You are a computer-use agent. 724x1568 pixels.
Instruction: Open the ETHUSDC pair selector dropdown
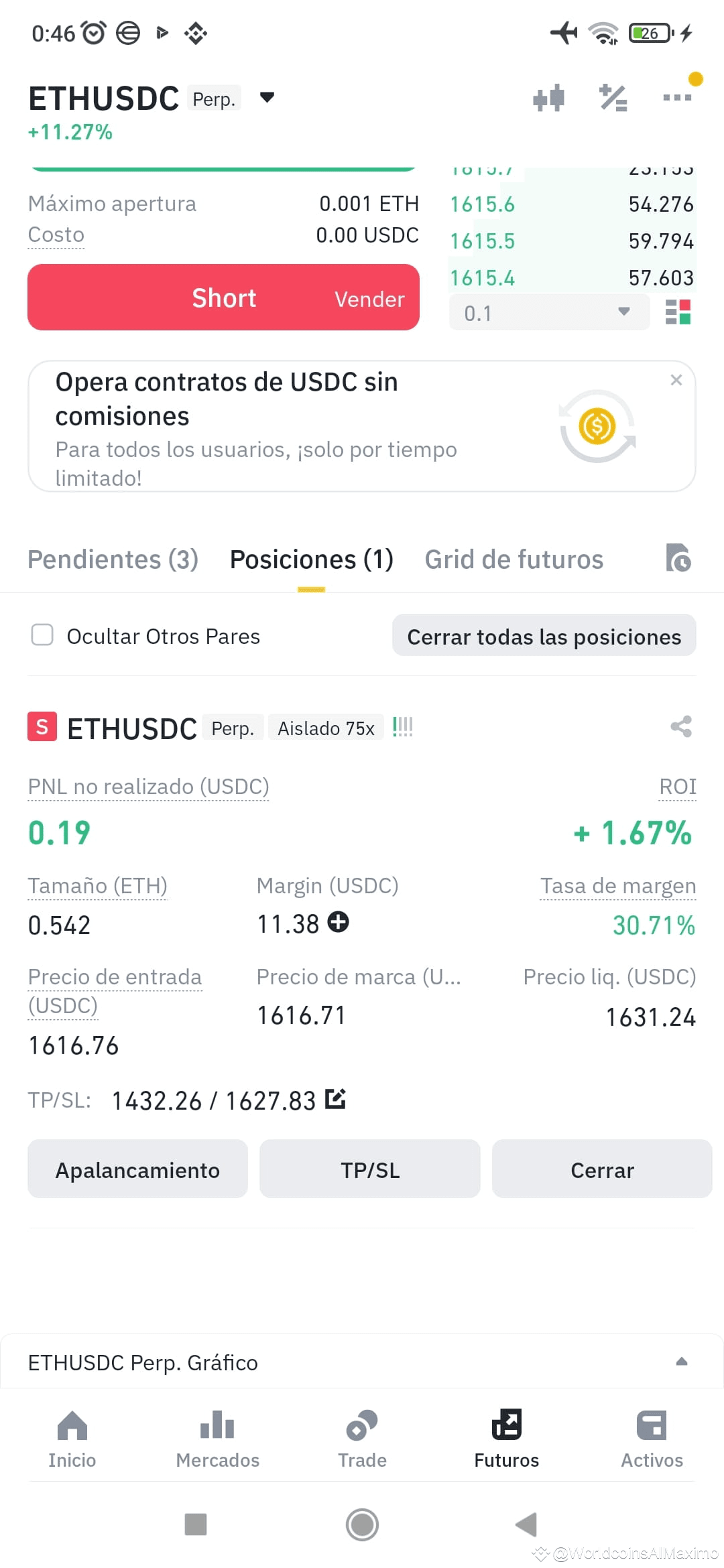click(x=267, y=98)
